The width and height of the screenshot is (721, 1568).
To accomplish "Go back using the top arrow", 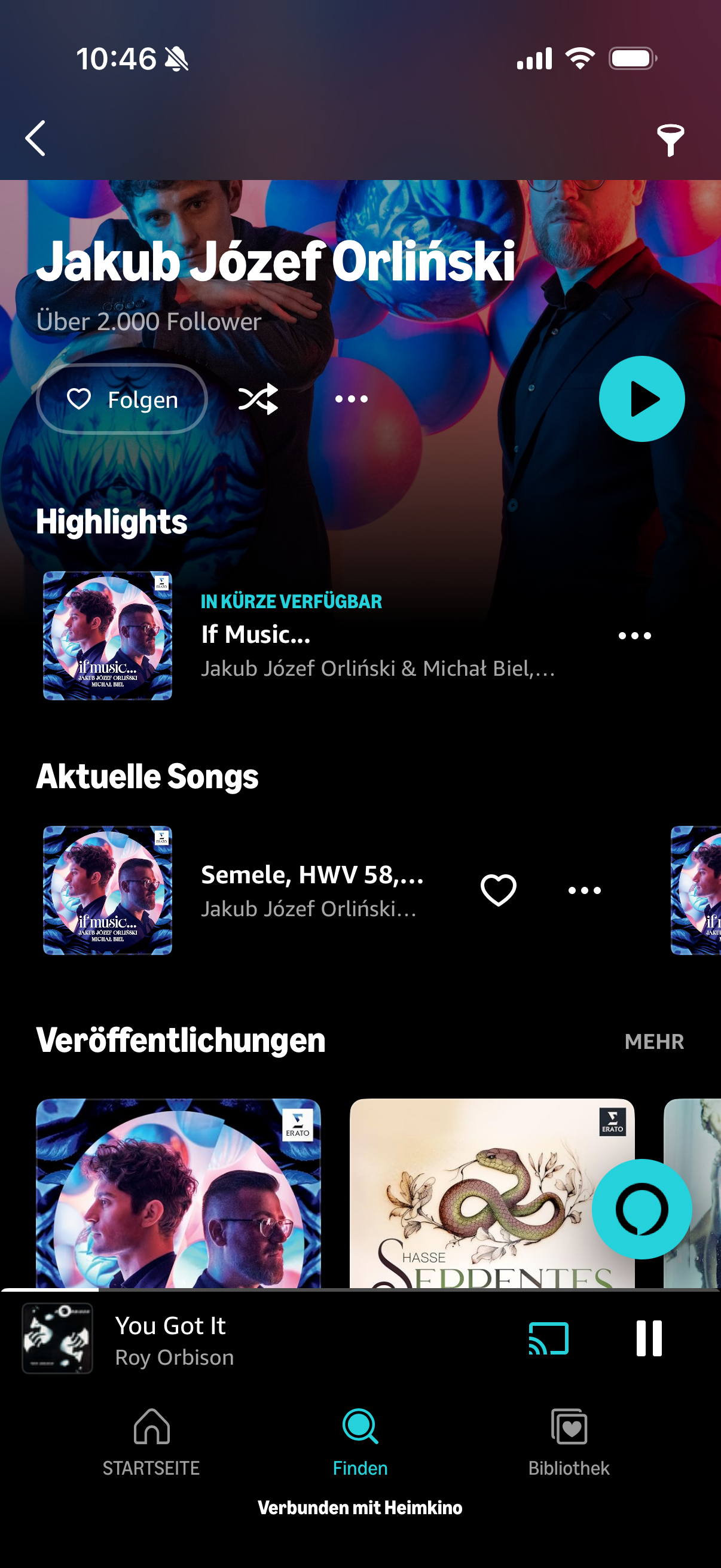I will (35, 138).
